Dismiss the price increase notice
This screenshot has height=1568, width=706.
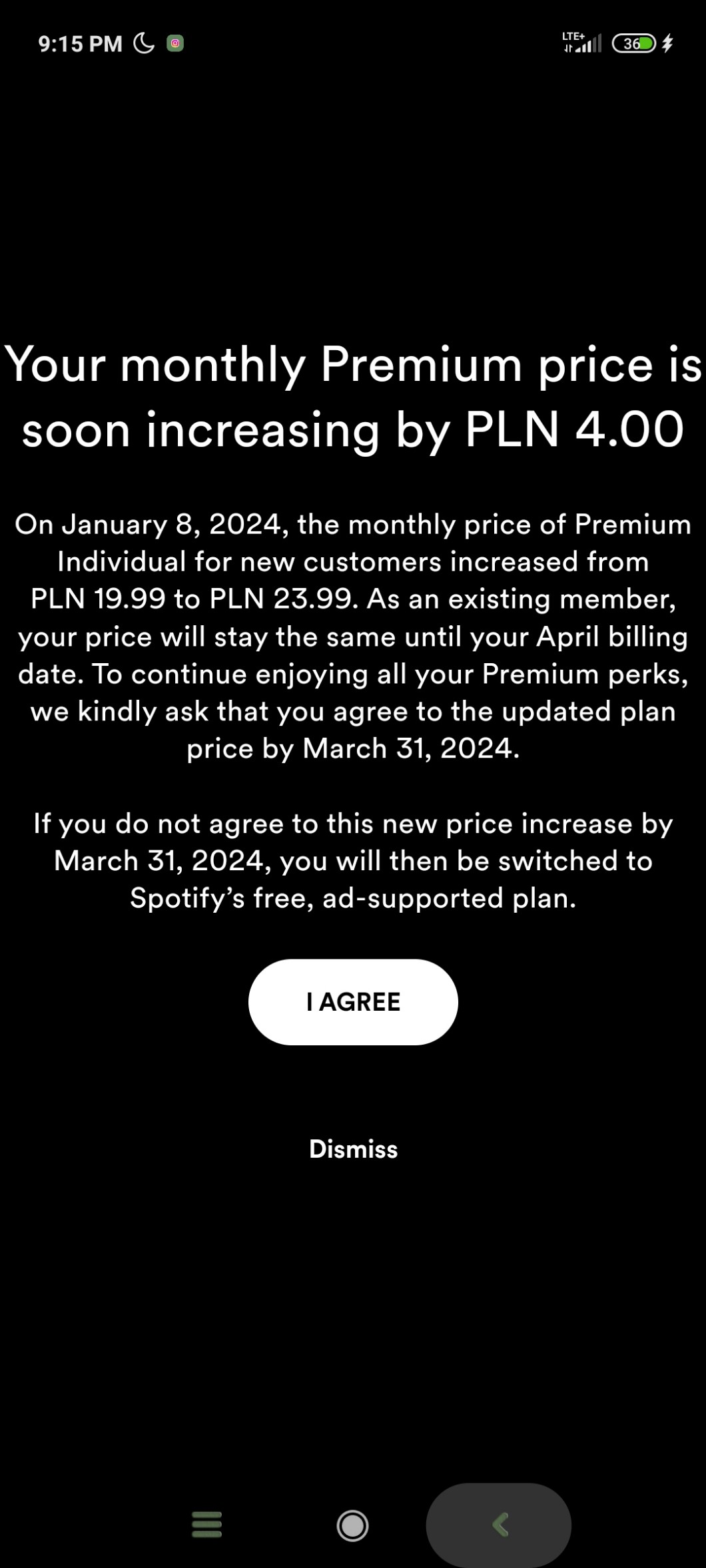pos(353,1149)
